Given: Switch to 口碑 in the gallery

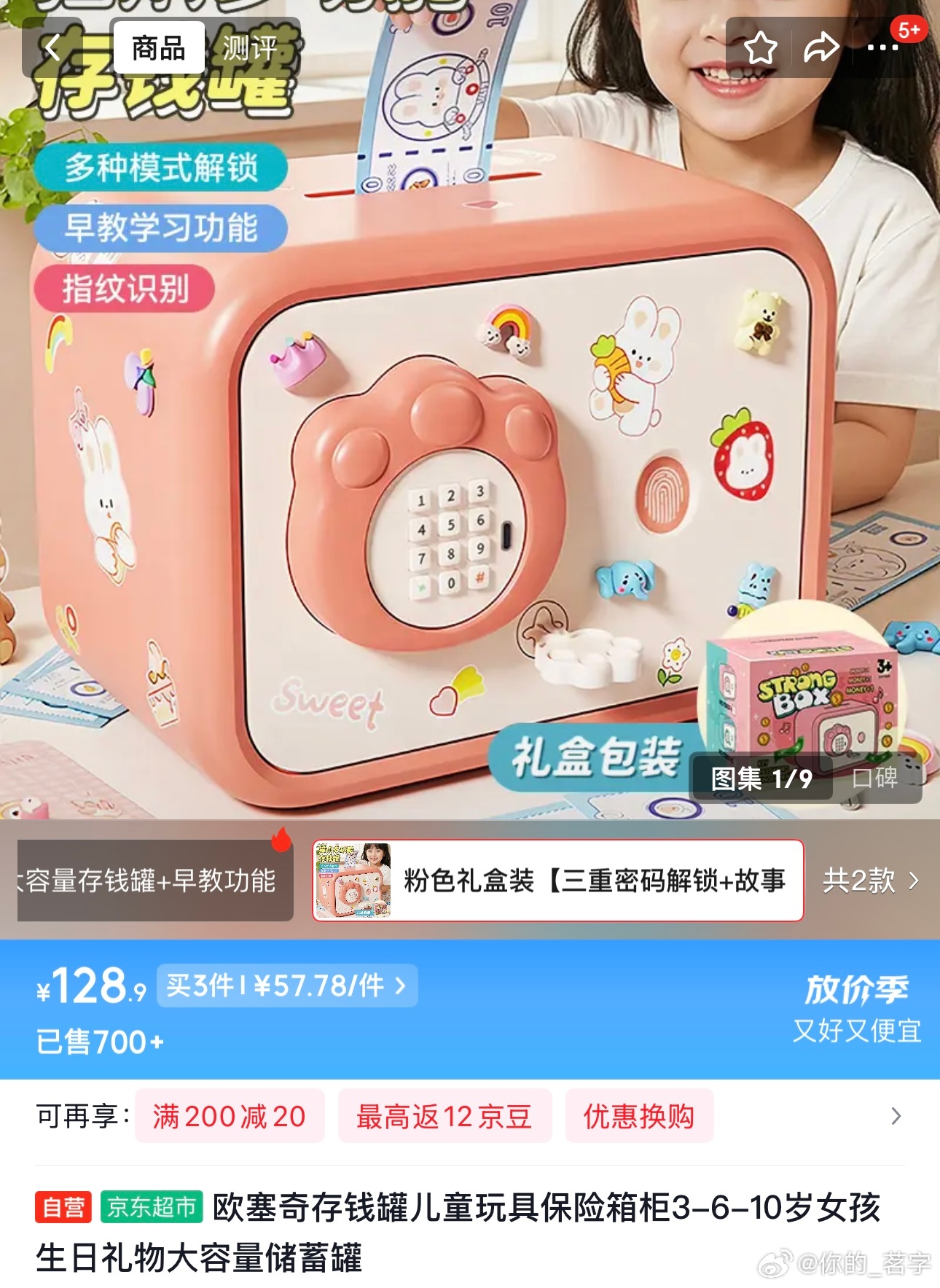Looking at the screenshot, I should 875,778.
